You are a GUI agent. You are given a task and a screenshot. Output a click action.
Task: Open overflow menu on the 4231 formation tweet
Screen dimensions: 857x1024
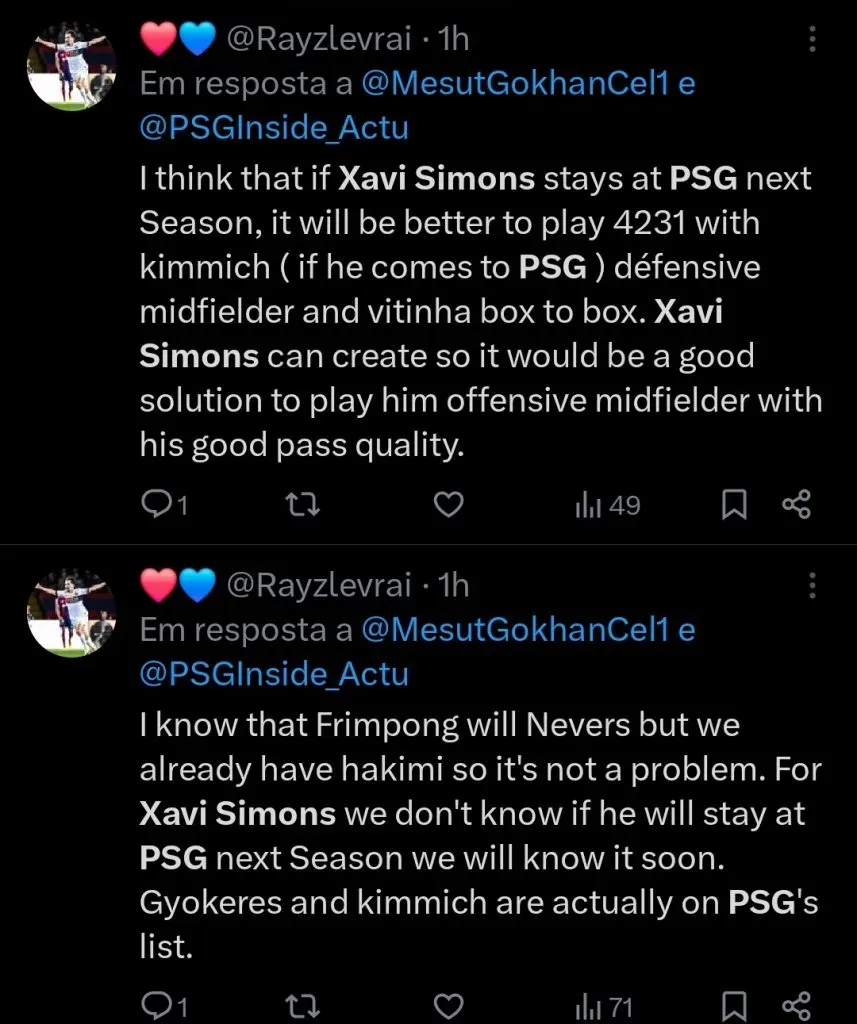click(812, 39)
